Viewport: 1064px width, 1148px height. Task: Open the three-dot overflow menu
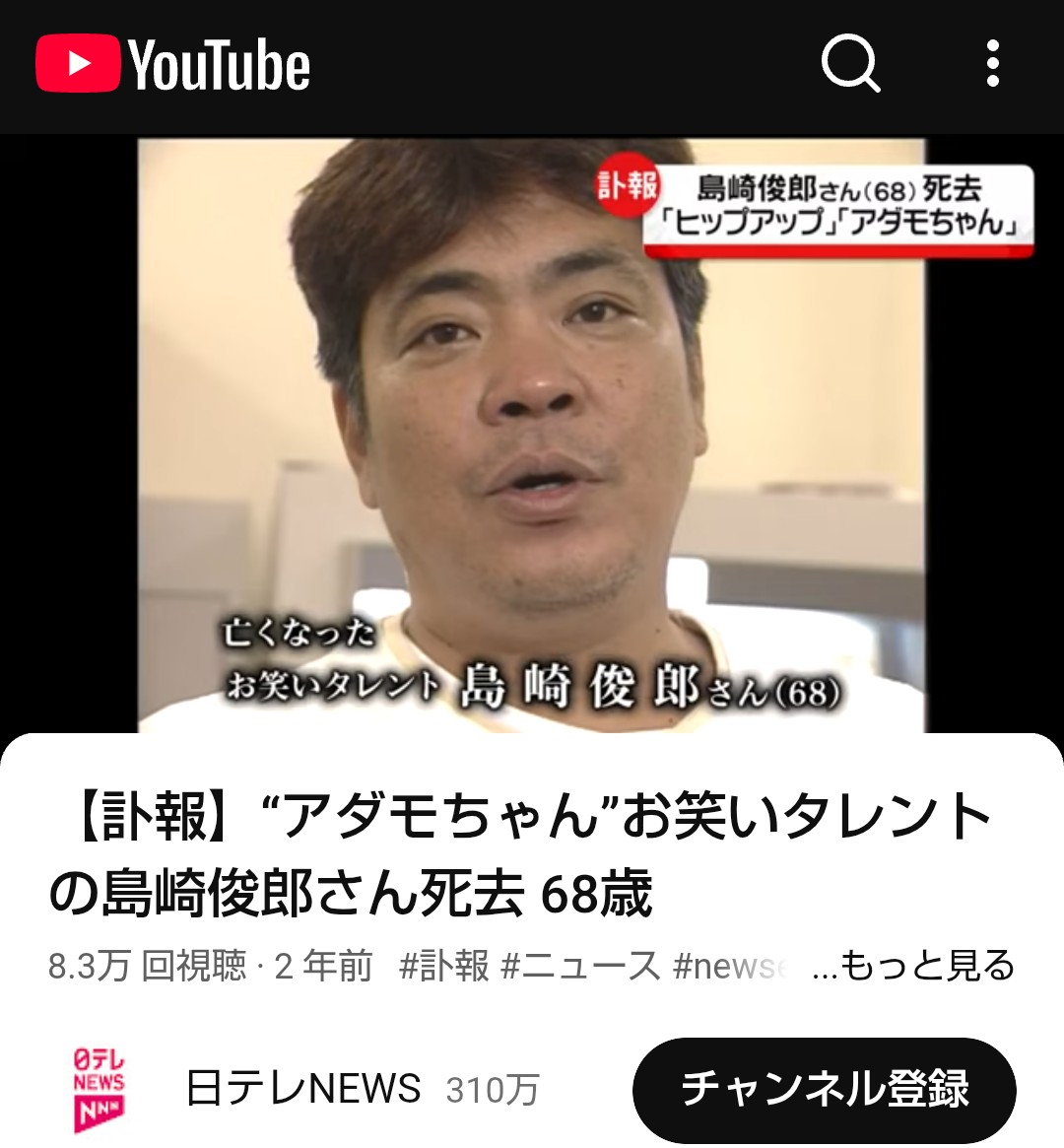click(x=992, y=64)
